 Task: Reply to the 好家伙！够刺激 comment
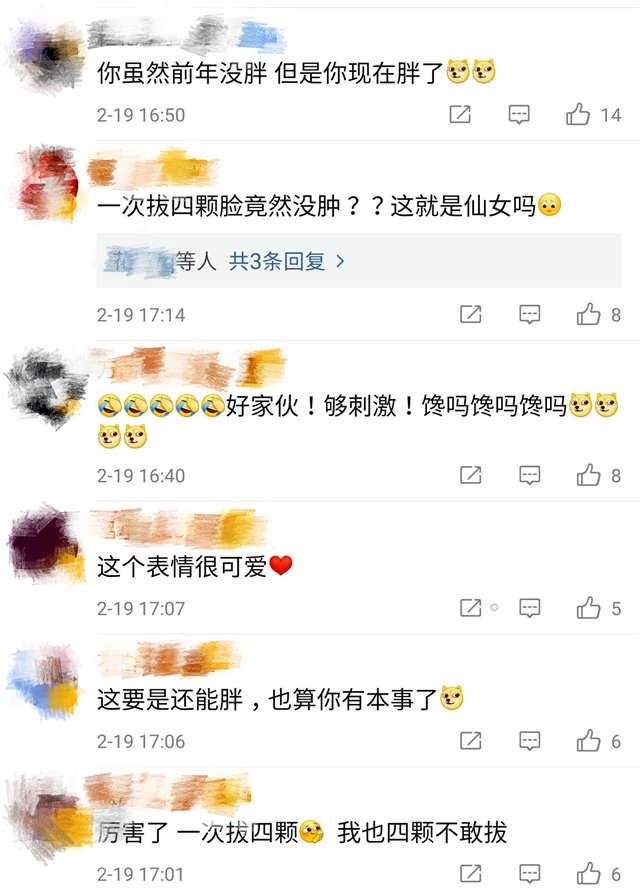pyautogui.click(x=530, y=475)
